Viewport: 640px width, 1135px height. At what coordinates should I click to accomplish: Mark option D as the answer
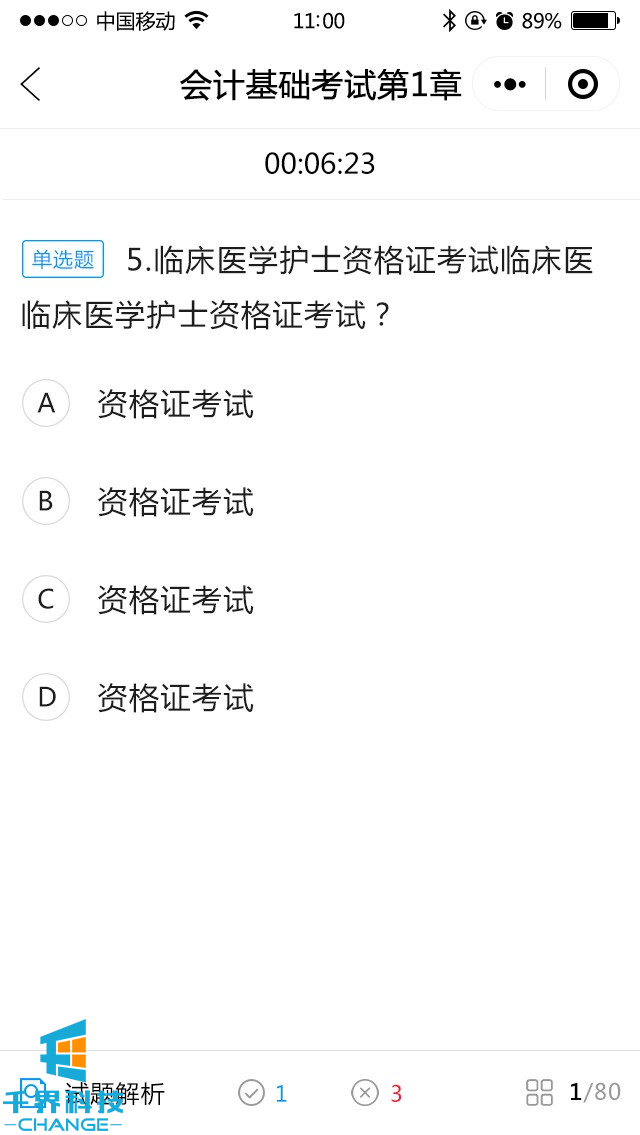coord(46,697)
